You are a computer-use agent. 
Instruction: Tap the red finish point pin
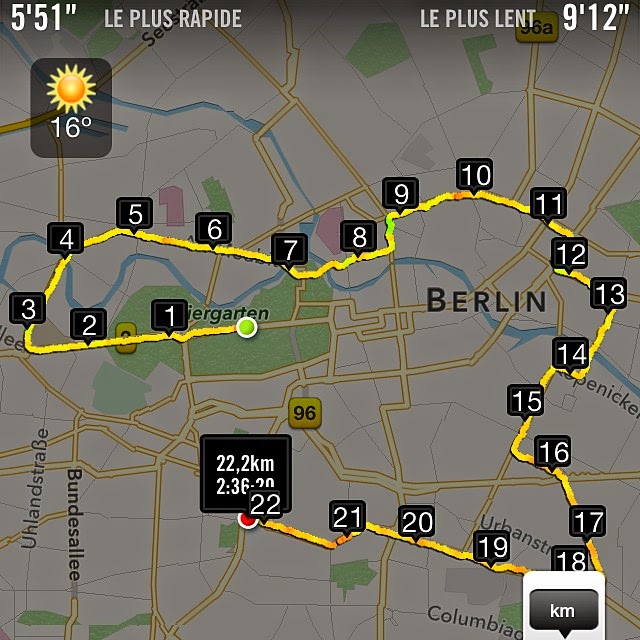click(247, 520)
